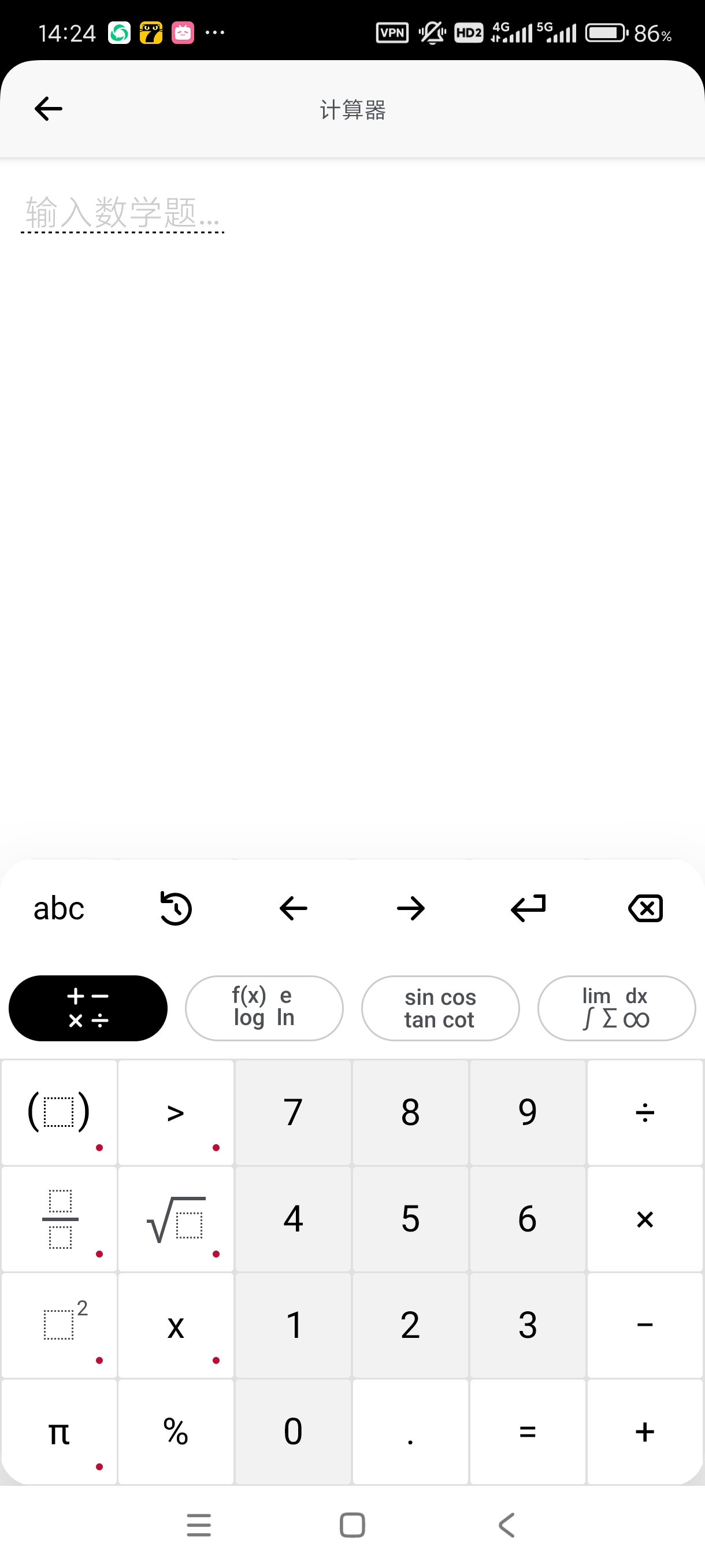The image size is (705, 1568).
Task: Move the cursor left
Action: pyautogui.click(x=293, y=909)
